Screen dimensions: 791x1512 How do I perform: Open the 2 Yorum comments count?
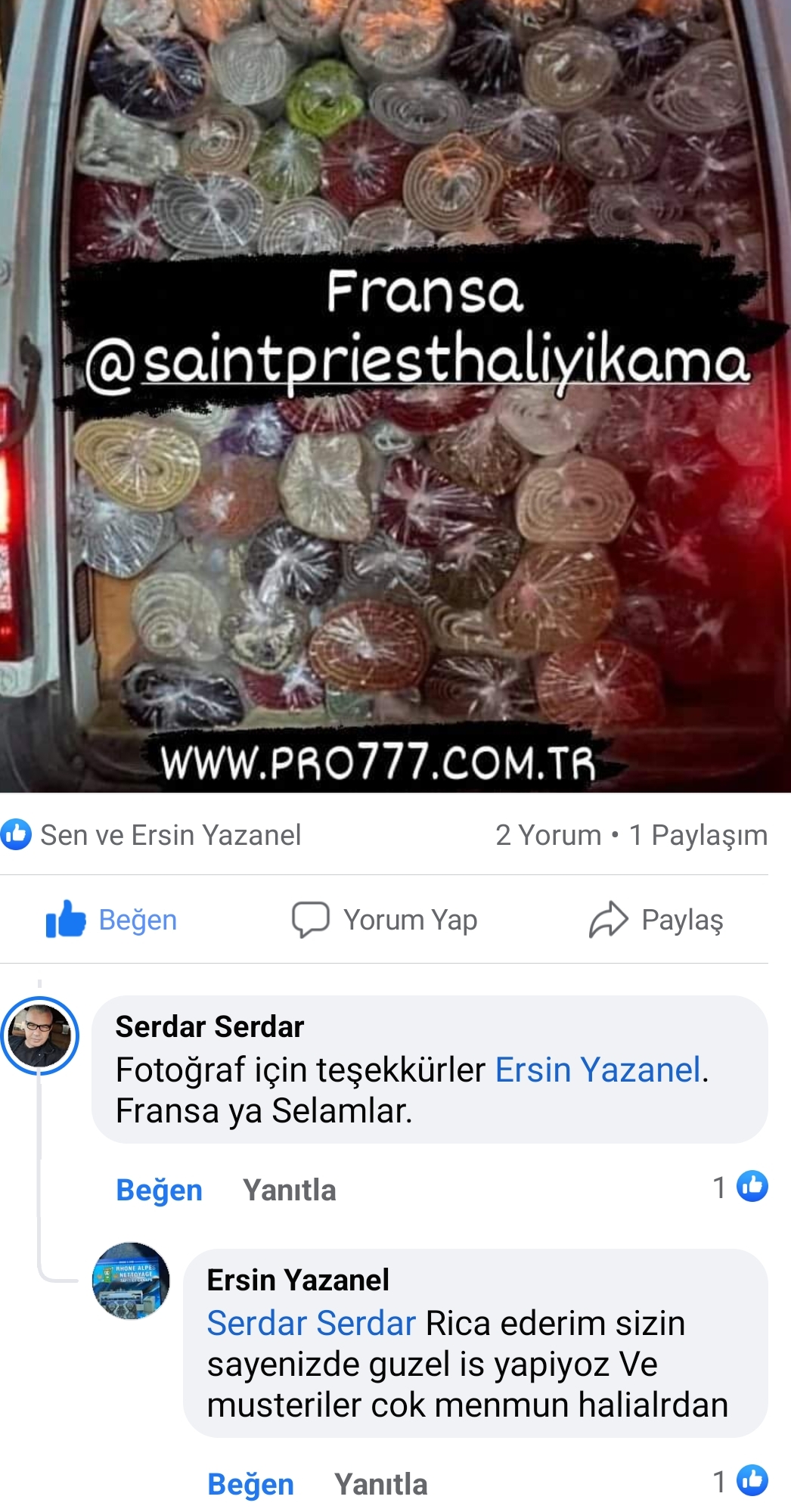(548, 835)
